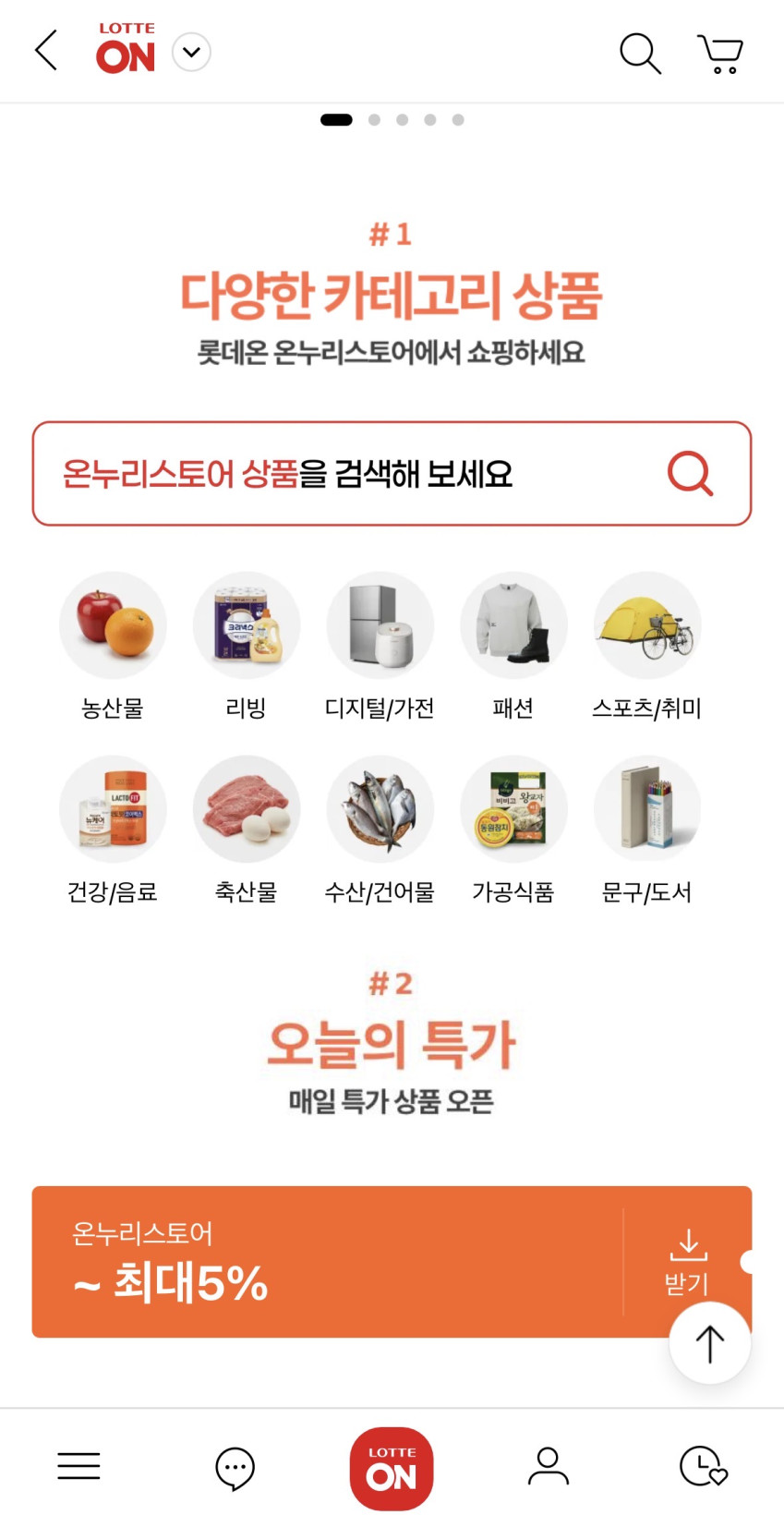
Task: Open the hamburger menu in the bottom bar
Action: (x=78, y=1466)
